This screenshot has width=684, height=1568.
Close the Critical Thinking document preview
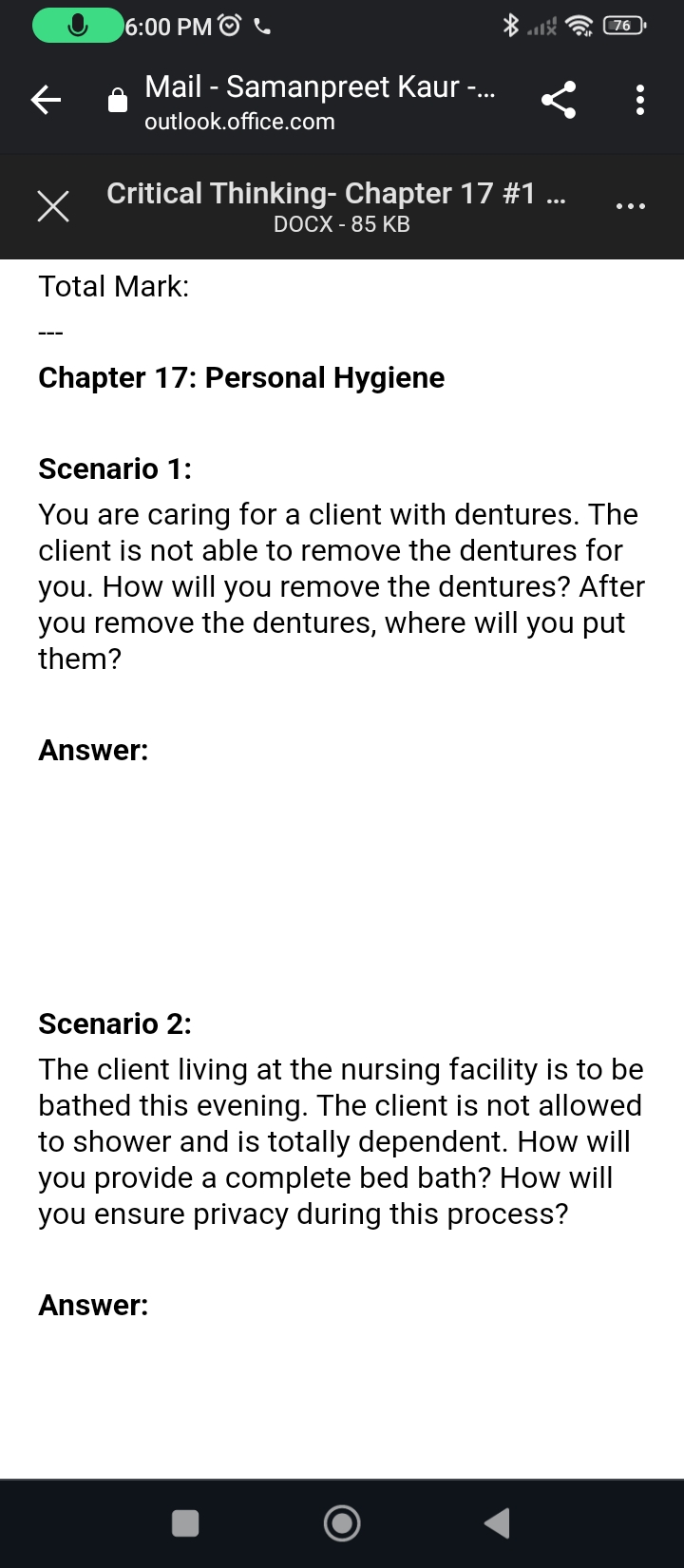[x=53, y=205]
